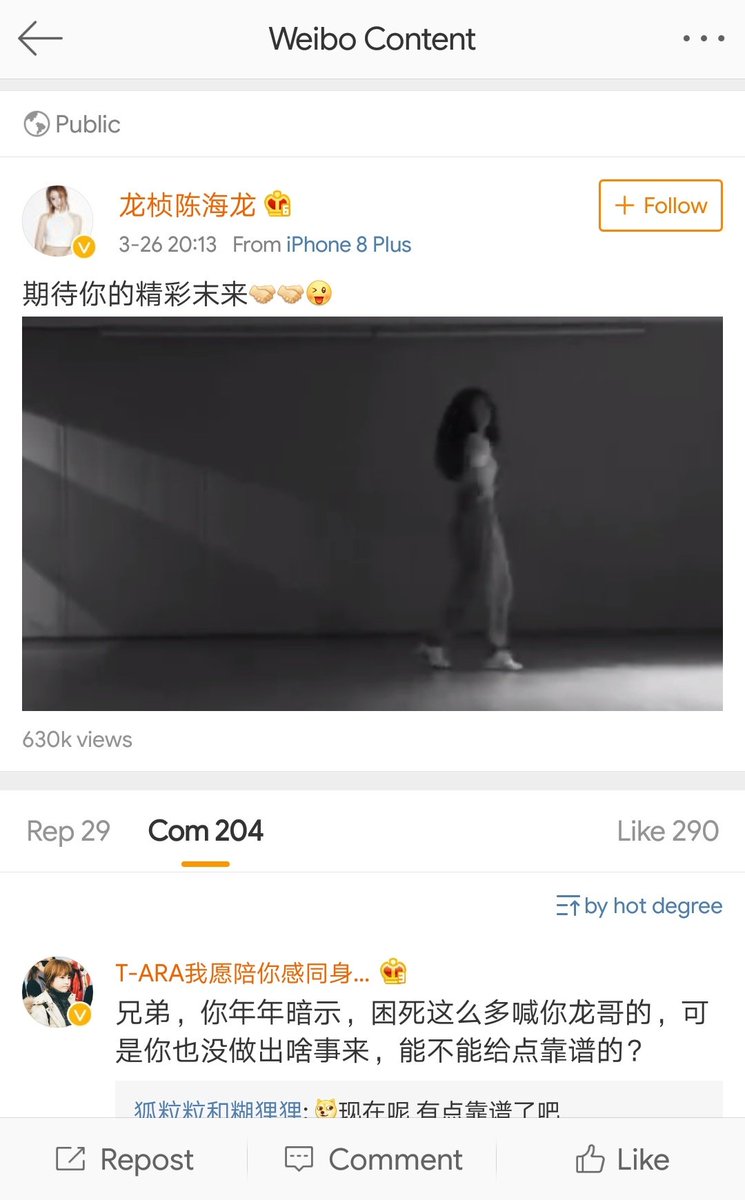Like this Weibo post
Image resolution: width=745 pixels, height=1200 pixels.
621,1160
